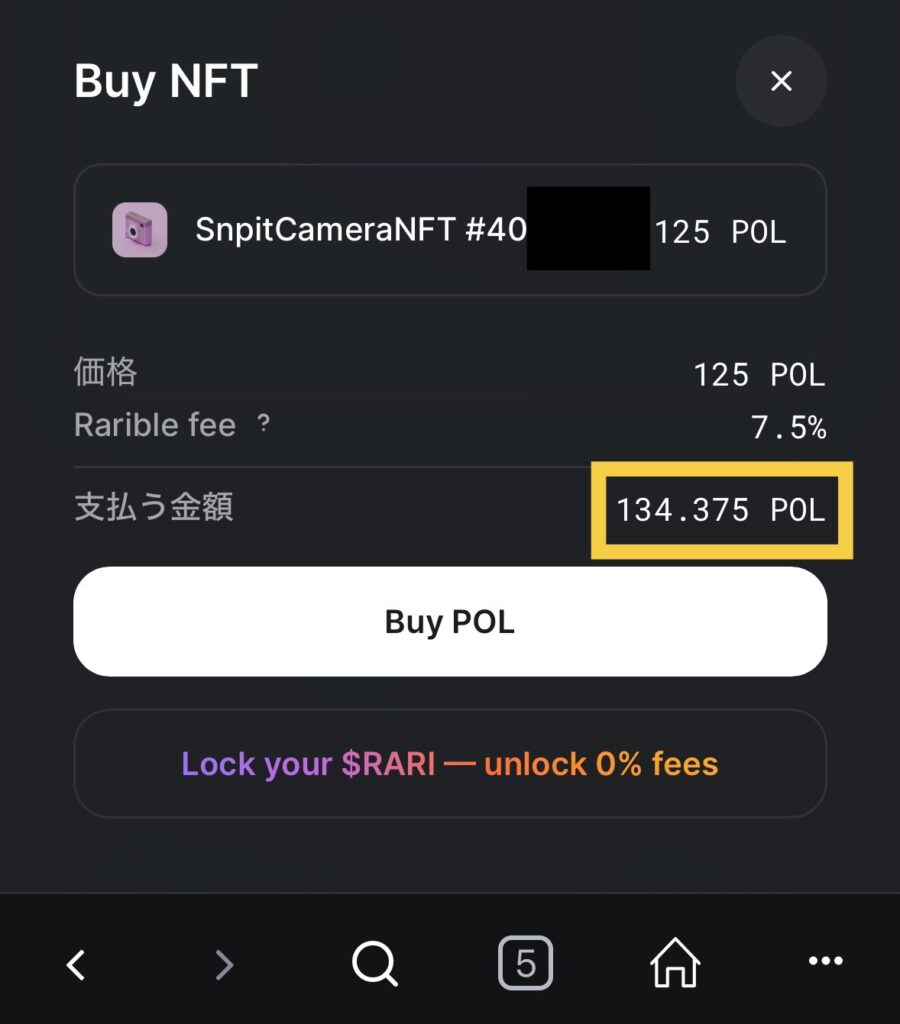This screenshot has height=1024, width=900.
Task: Open browser search
Action: 375,964
